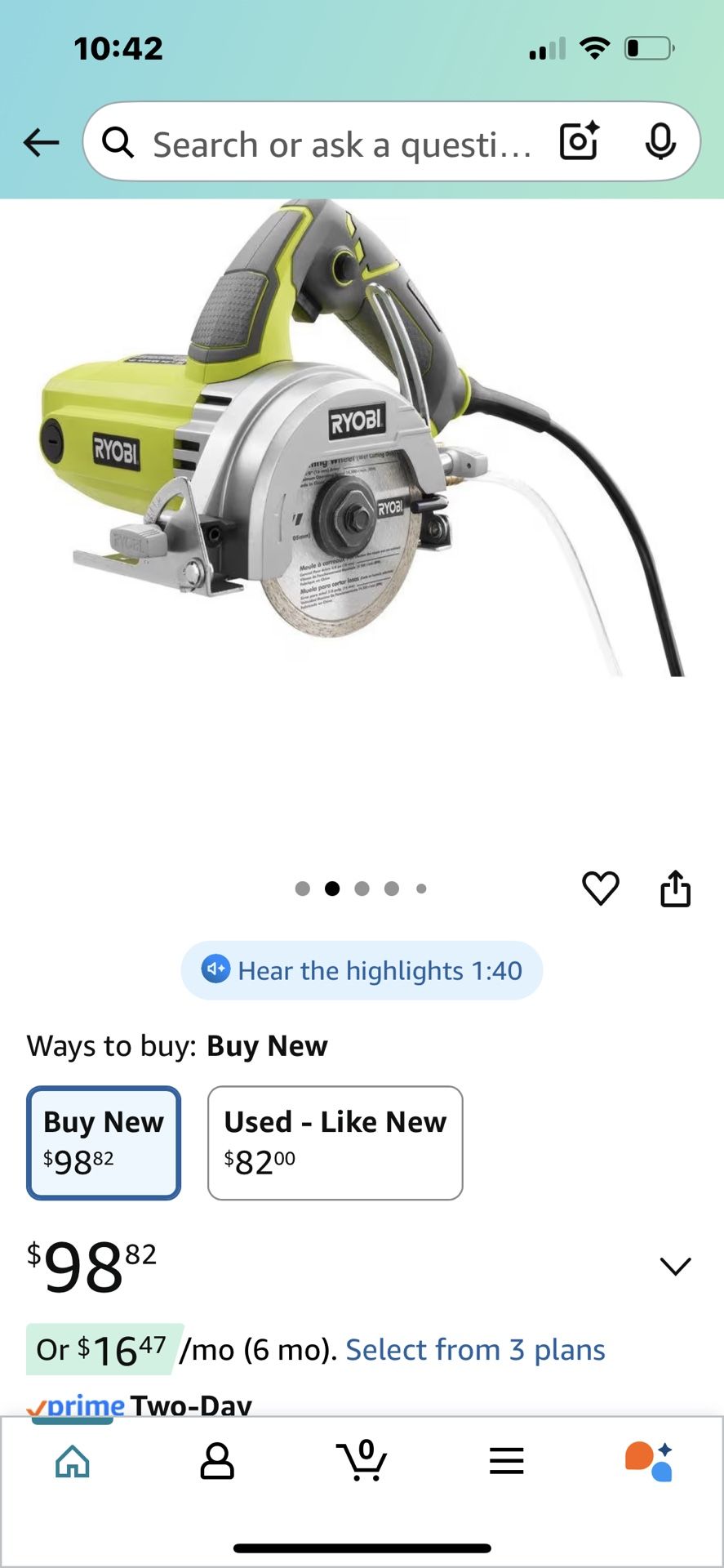Image resolution: width=724 pixels, height=1568 pixels.
Task: Open your account profile icon
Action: (216, 1462)
